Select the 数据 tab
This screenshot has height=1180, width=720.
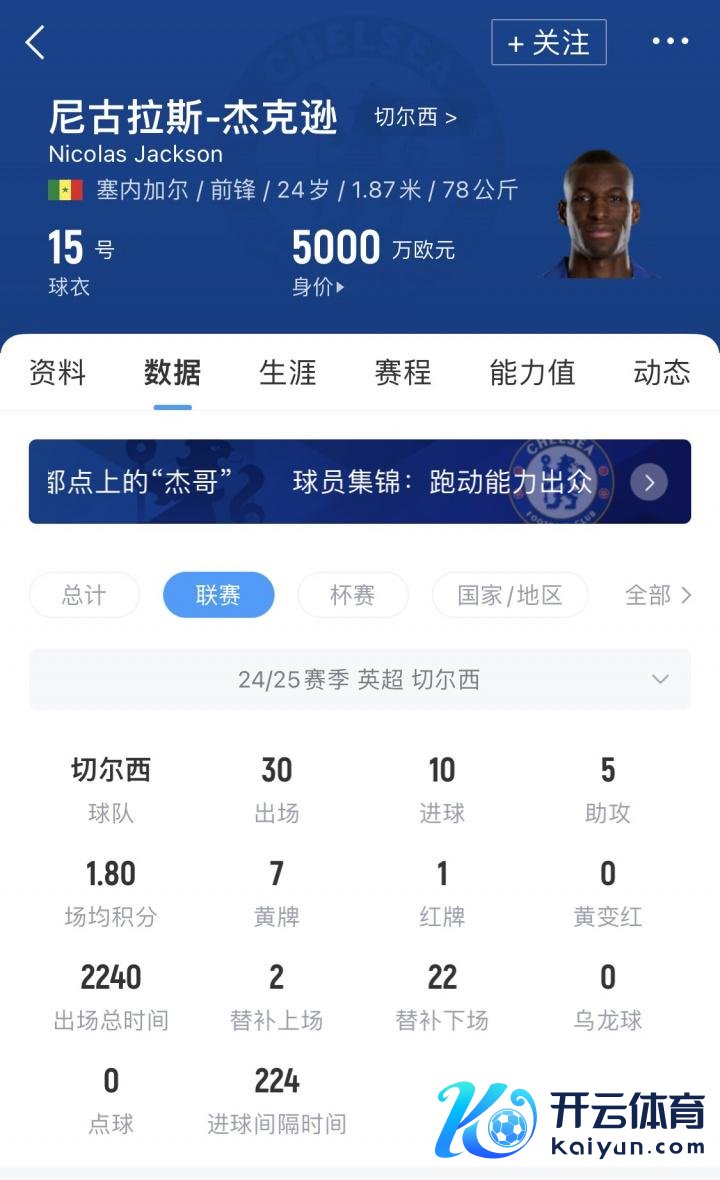[x=172, y=373]
